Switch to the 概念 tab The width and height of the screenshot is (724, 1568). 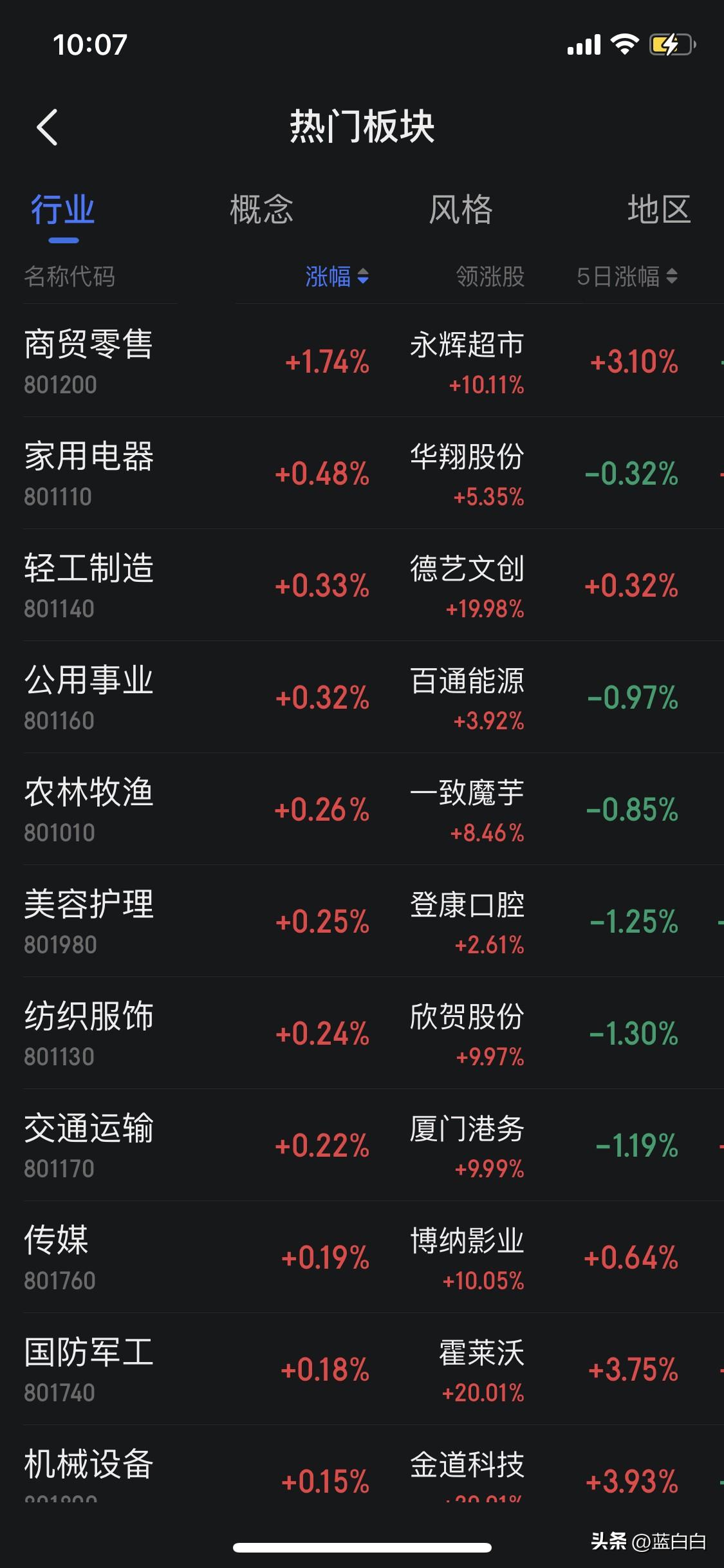(261, 210)
